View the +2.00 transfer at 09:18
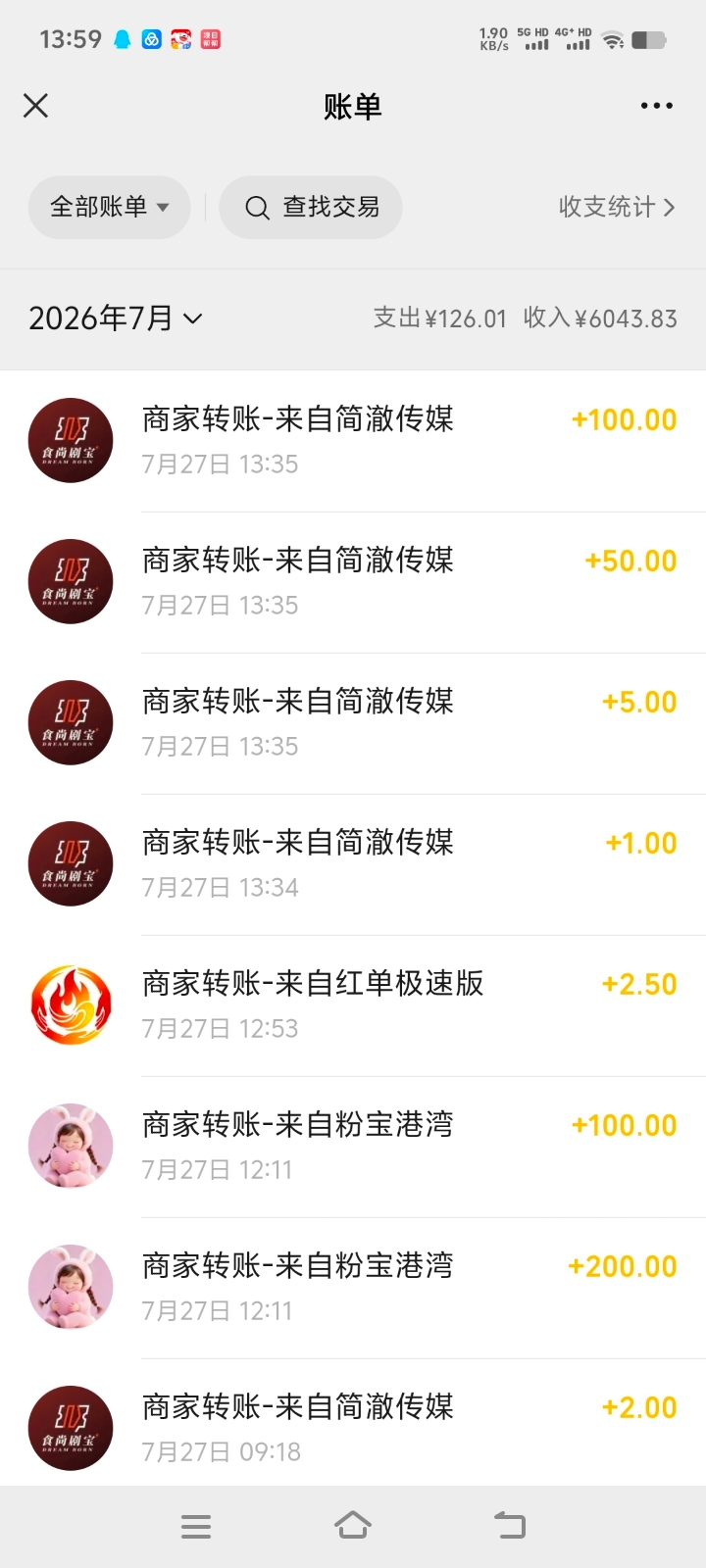 [x=353, y=1423]
